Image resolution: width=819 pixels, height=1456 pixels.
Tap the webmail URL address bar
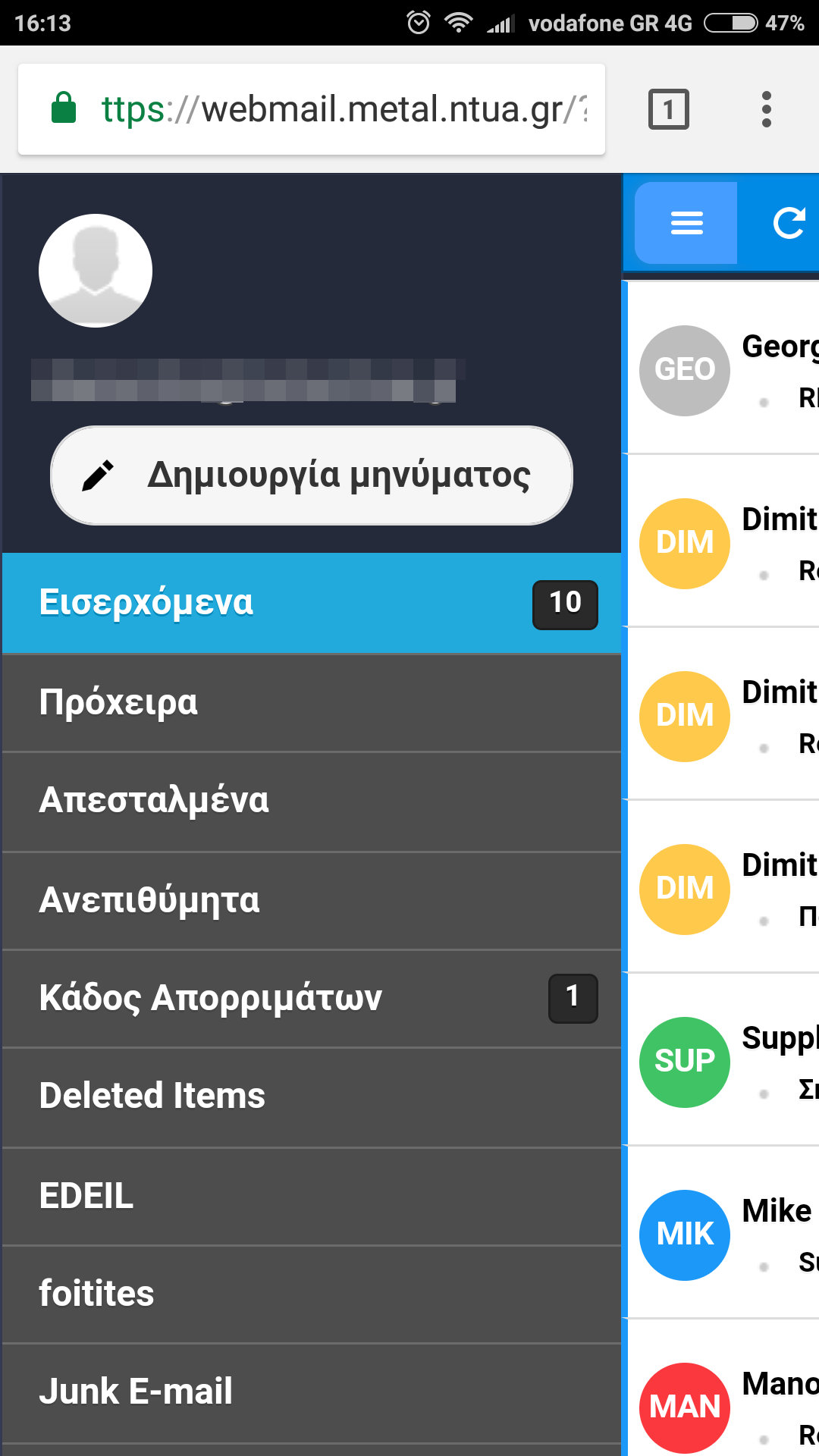click(x=312, y=109)
